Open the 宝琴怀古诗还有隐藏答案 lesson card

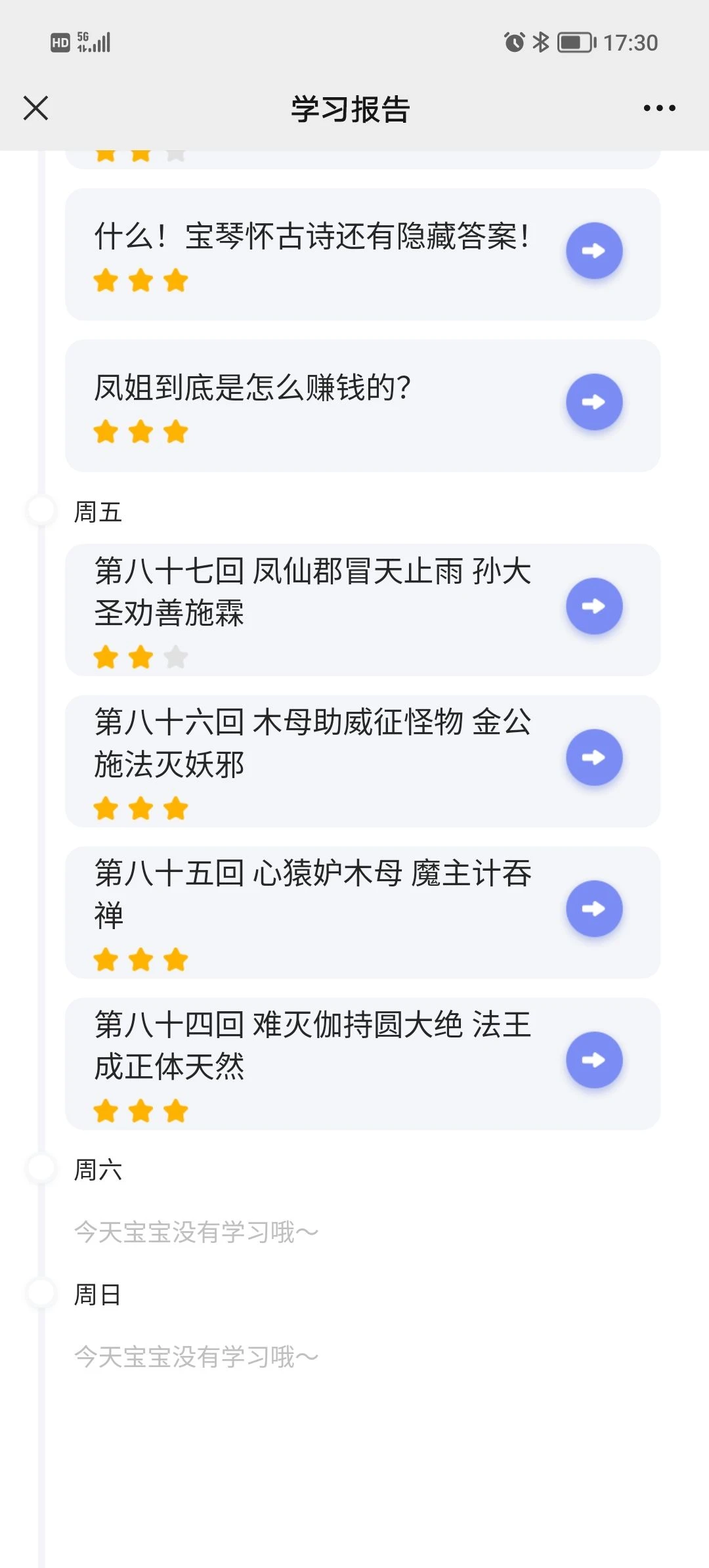point(362,255)
